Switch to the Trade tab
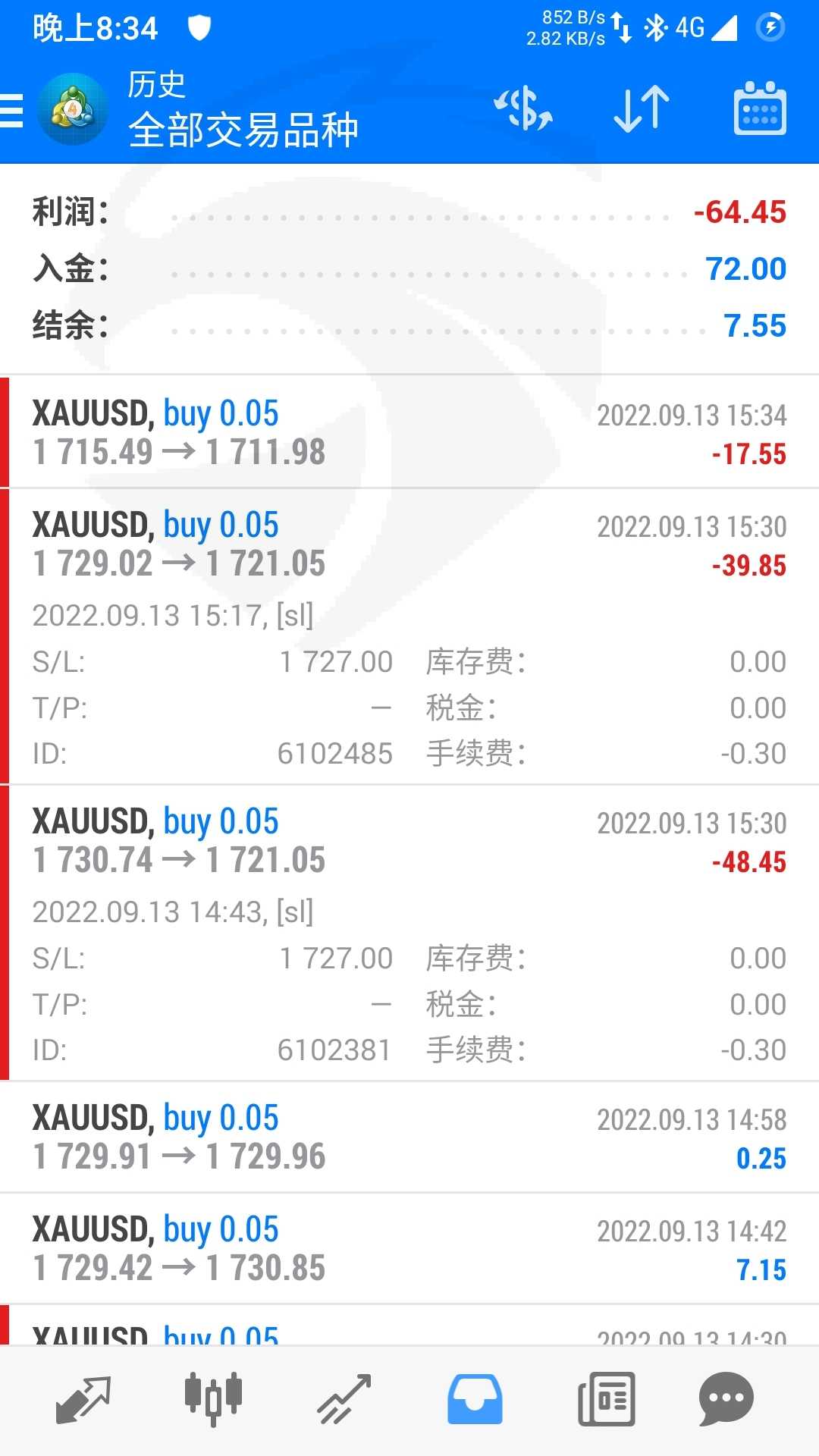Viewport: 819px width, 1456px height. 344,1398
